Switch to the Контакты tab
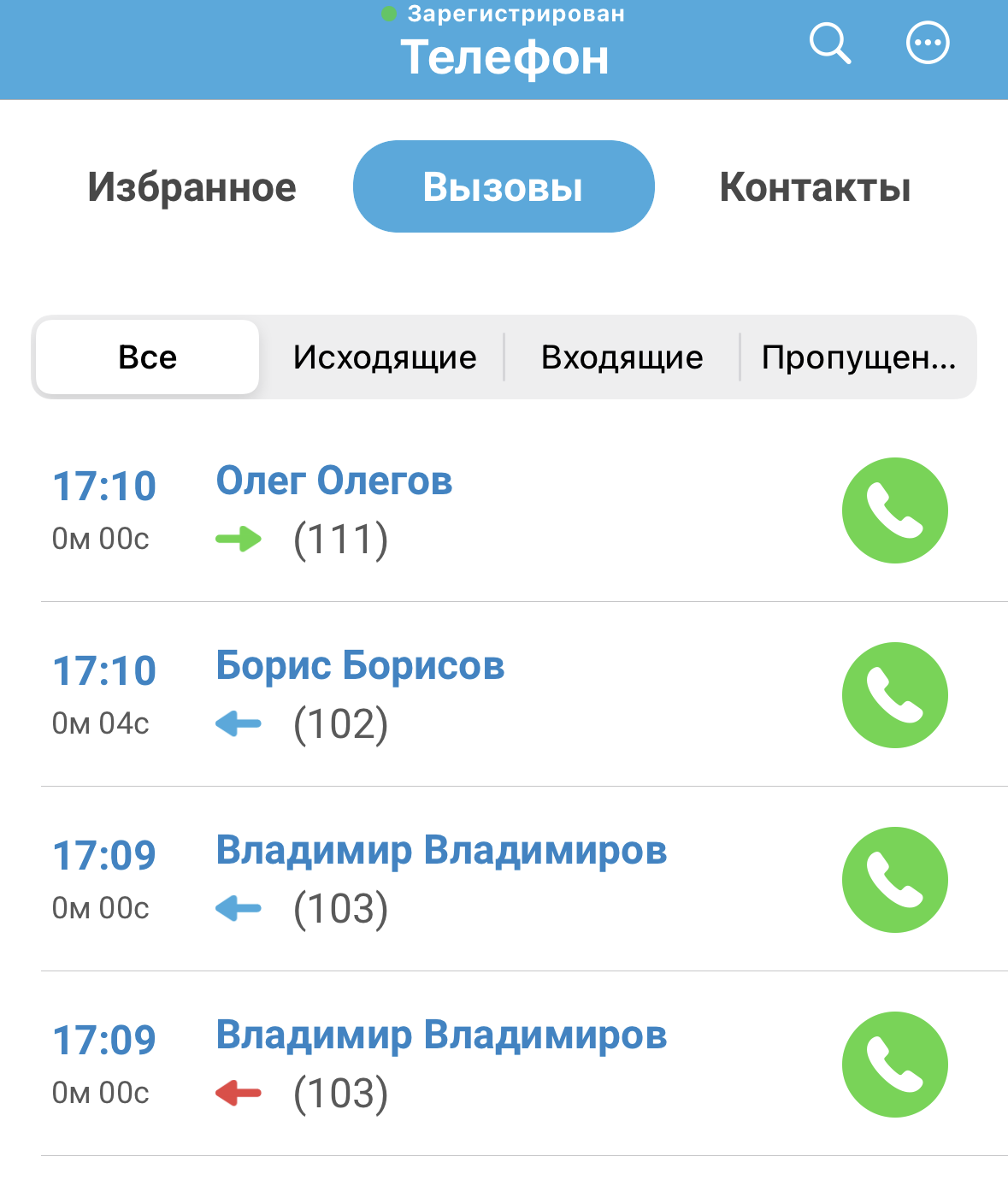The height and width of the screenshot is (1180, 1008). [x=815, y=186]
